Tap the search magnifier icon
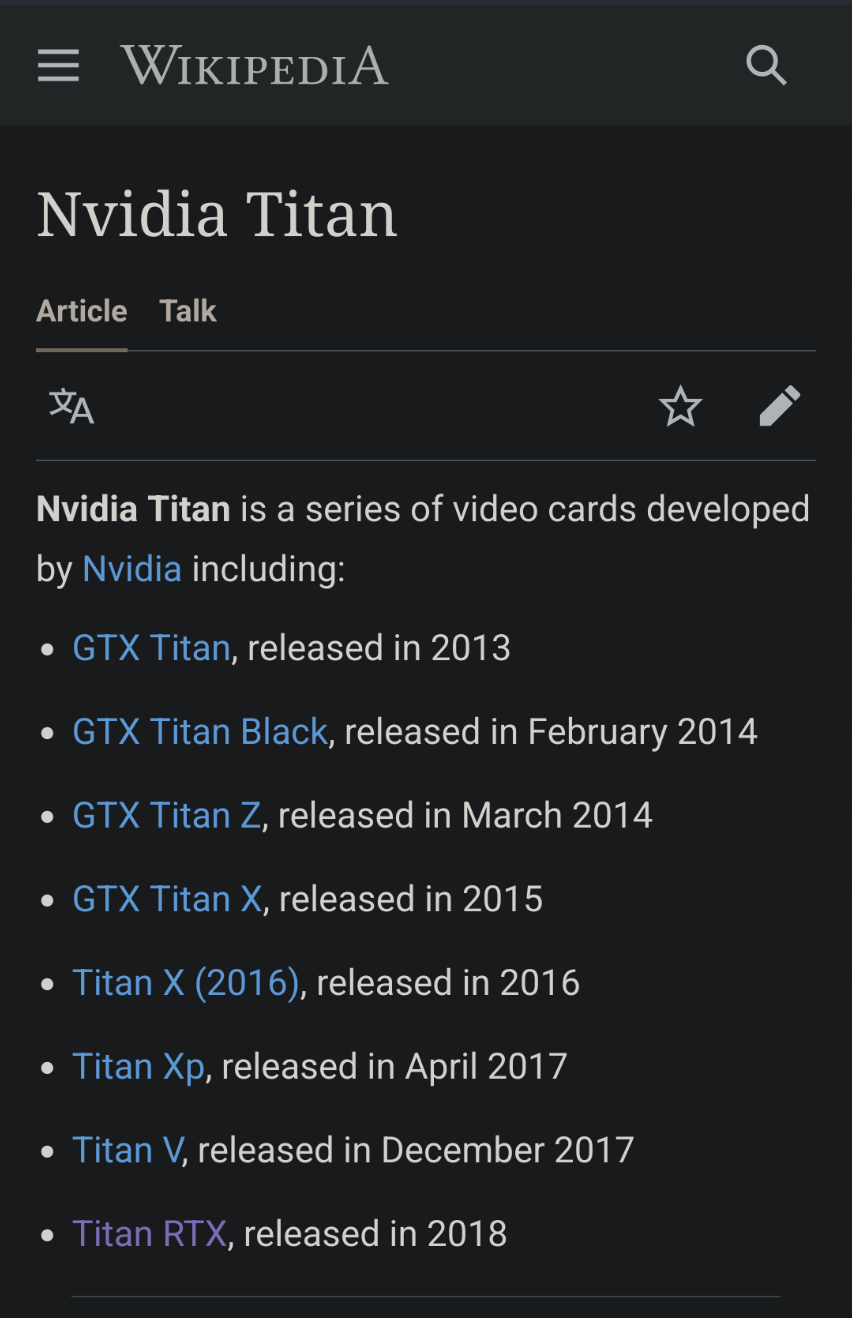This screenshot has width=853, height=1318. point(766,66)
